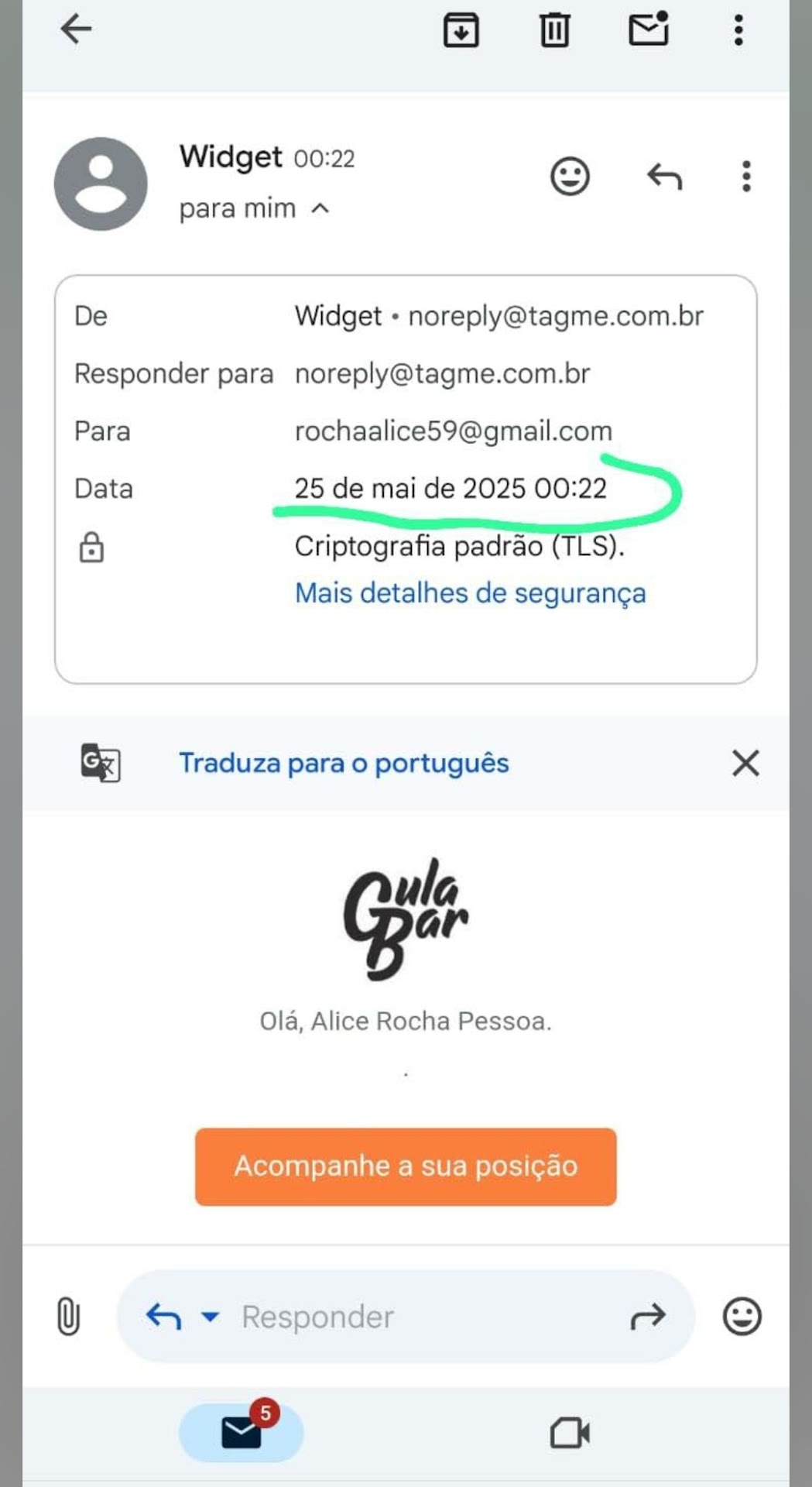This screenshot has width=812, height=1487.
Task: Add an emoji reaction to Widget's message
Action: click(570, 177)
